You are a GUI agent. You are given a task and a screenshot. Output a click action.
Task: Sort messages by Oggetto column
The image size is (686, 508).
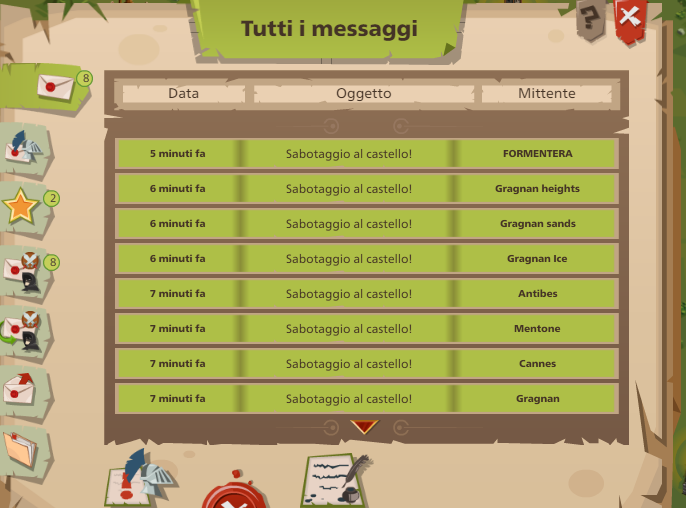[x=363, y=93]
